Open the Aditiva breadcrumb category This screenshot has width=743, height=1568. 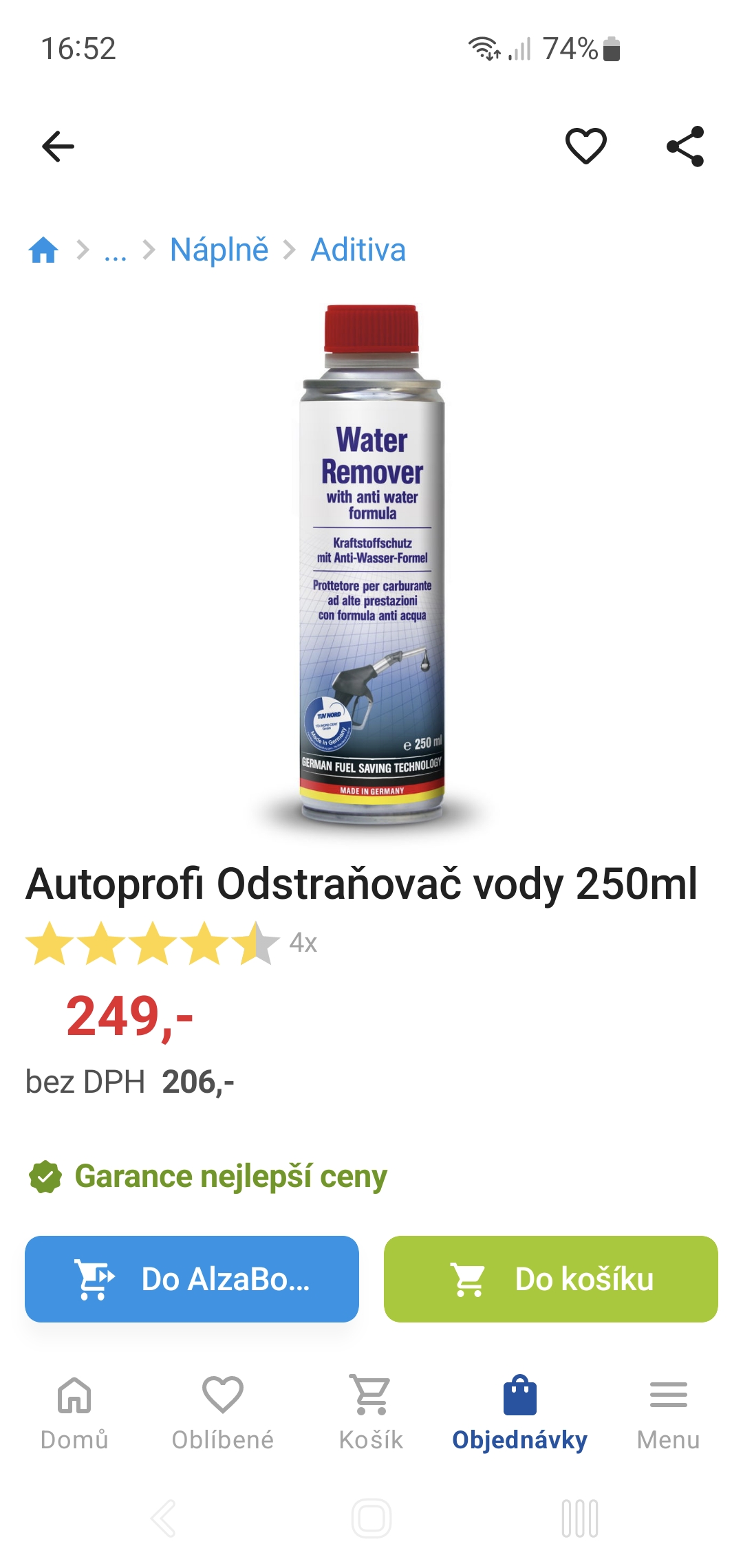coord(358,250)
